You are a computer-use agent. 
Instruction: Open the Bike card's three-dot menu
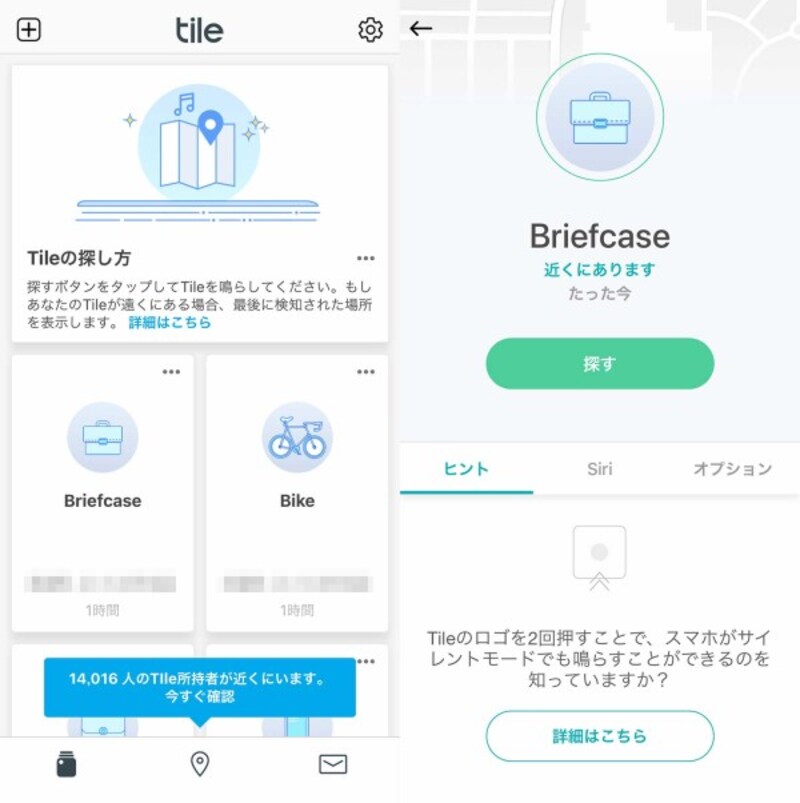[x=365, y=372]
